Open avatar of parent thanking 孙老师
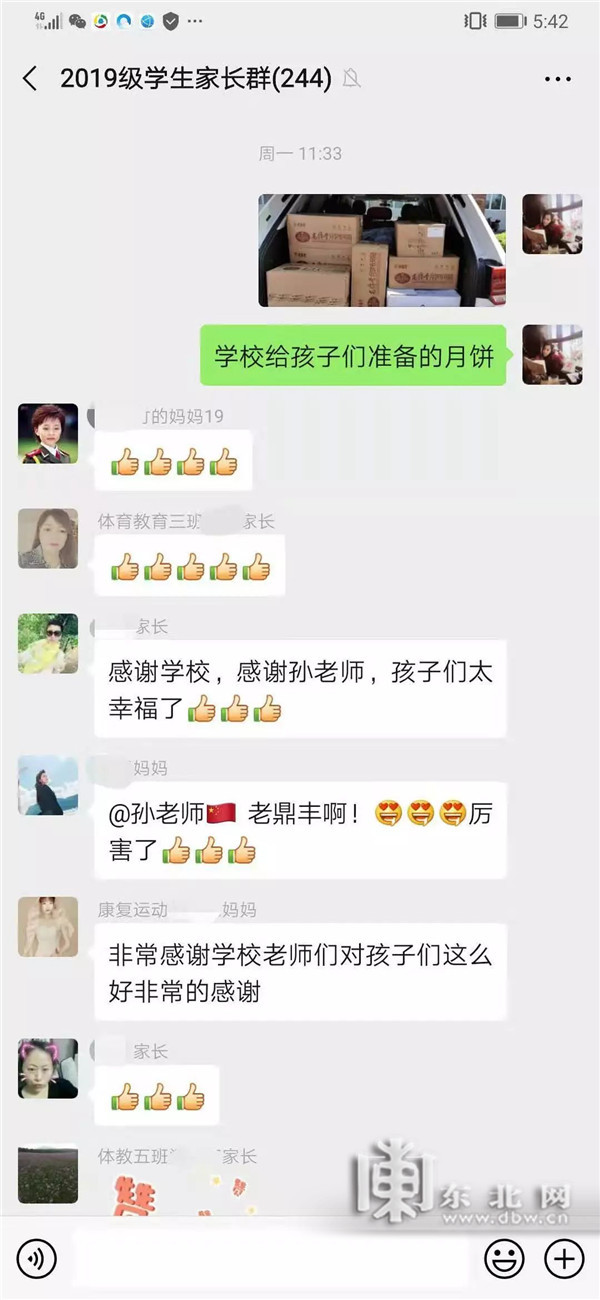This screenshot has height=1300, width=600. coord(48,643)
